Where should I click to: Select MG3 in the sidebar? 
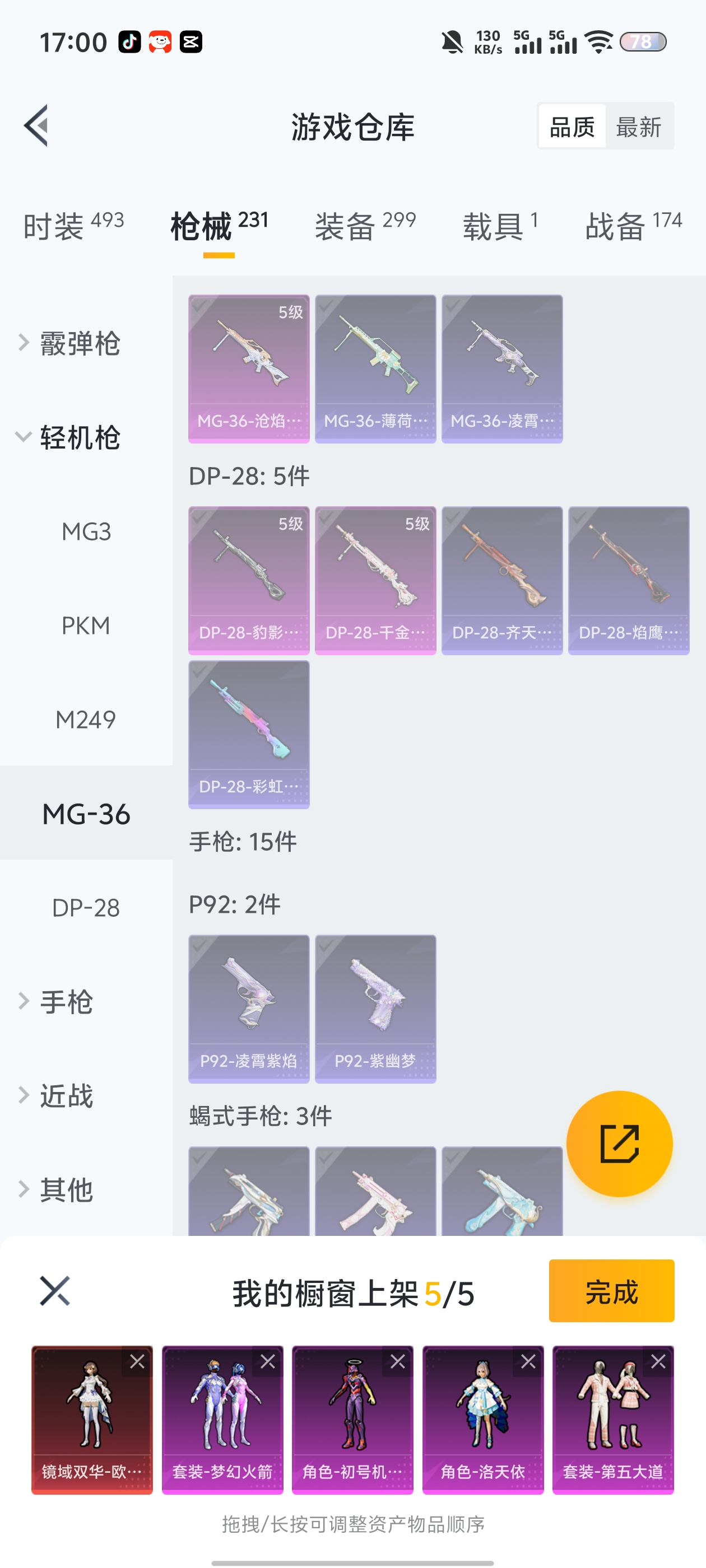click(x=86, y=532)
